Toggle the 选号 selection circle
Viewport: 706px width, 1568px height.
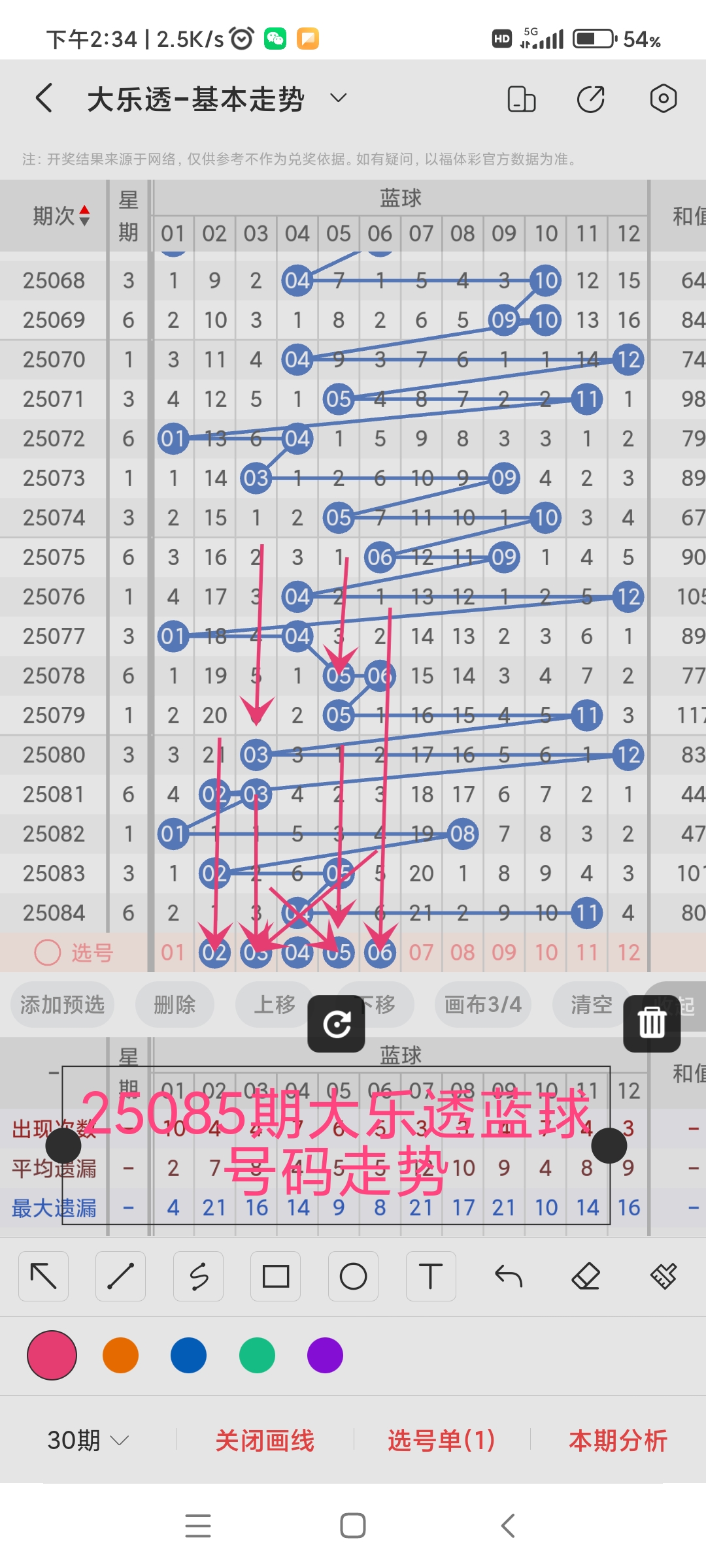[46, 953]
